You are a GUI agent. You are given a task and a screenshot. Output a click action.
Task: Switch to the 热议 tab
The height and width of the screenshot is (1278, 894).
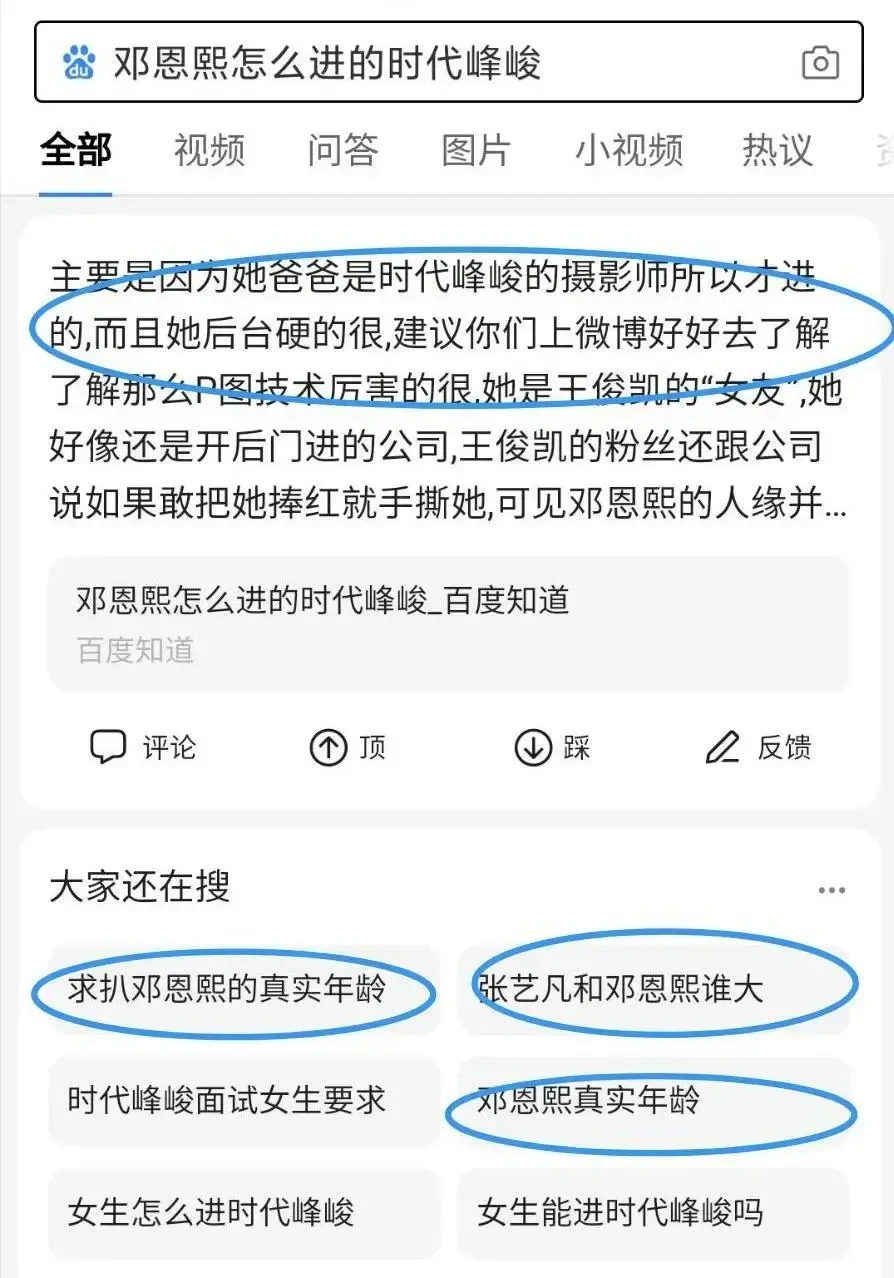click(x=777, y=150)
